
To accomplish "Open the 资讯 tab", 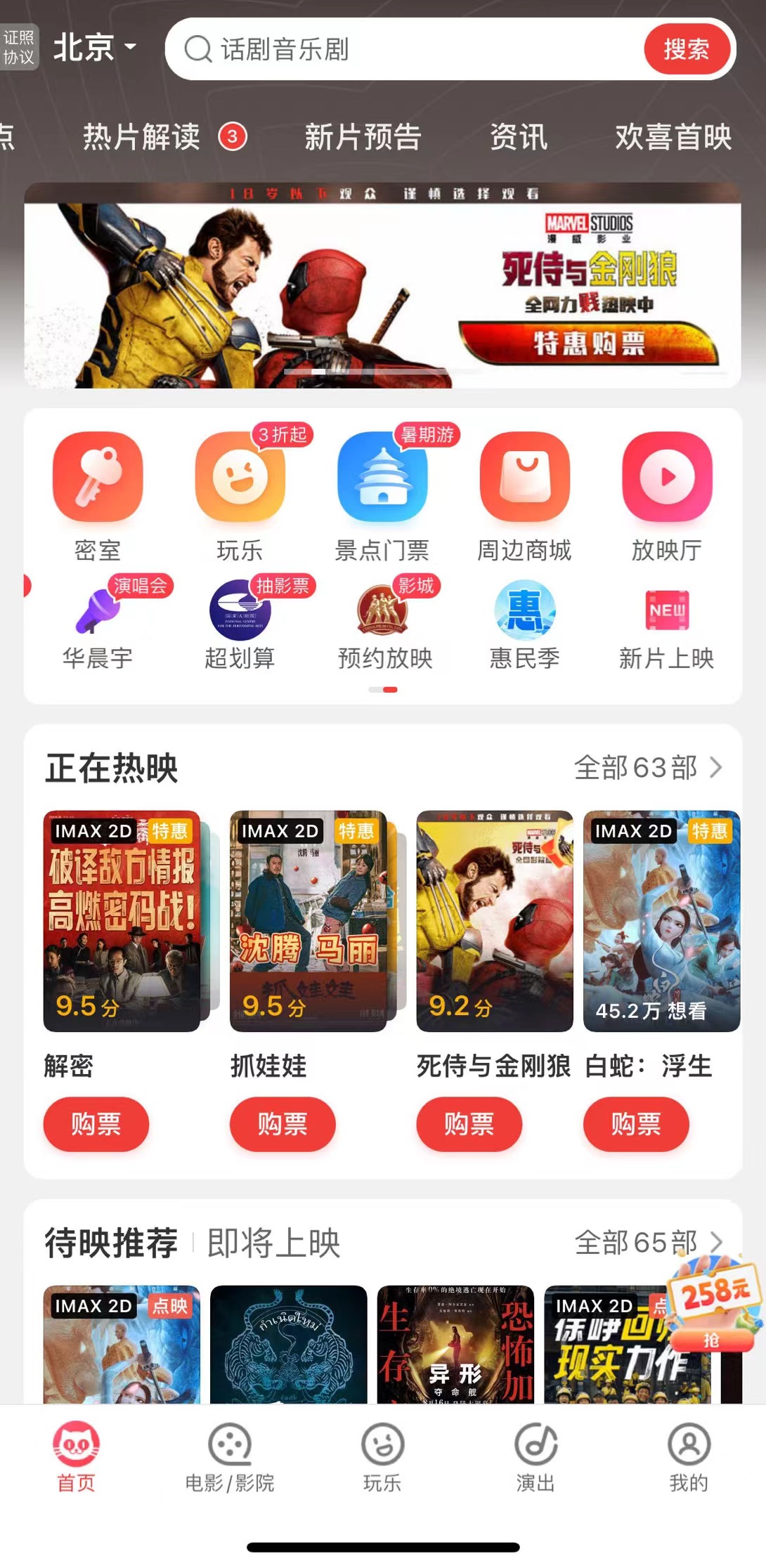I will 519,137.
